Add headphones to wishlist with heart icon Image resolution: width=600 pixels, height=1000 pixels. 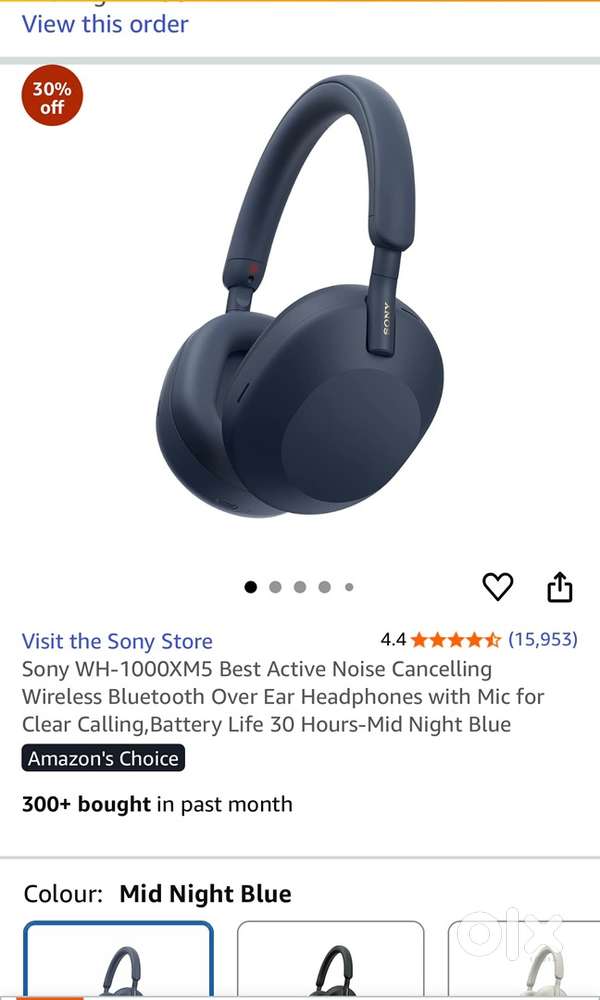[x=498, y=587]
